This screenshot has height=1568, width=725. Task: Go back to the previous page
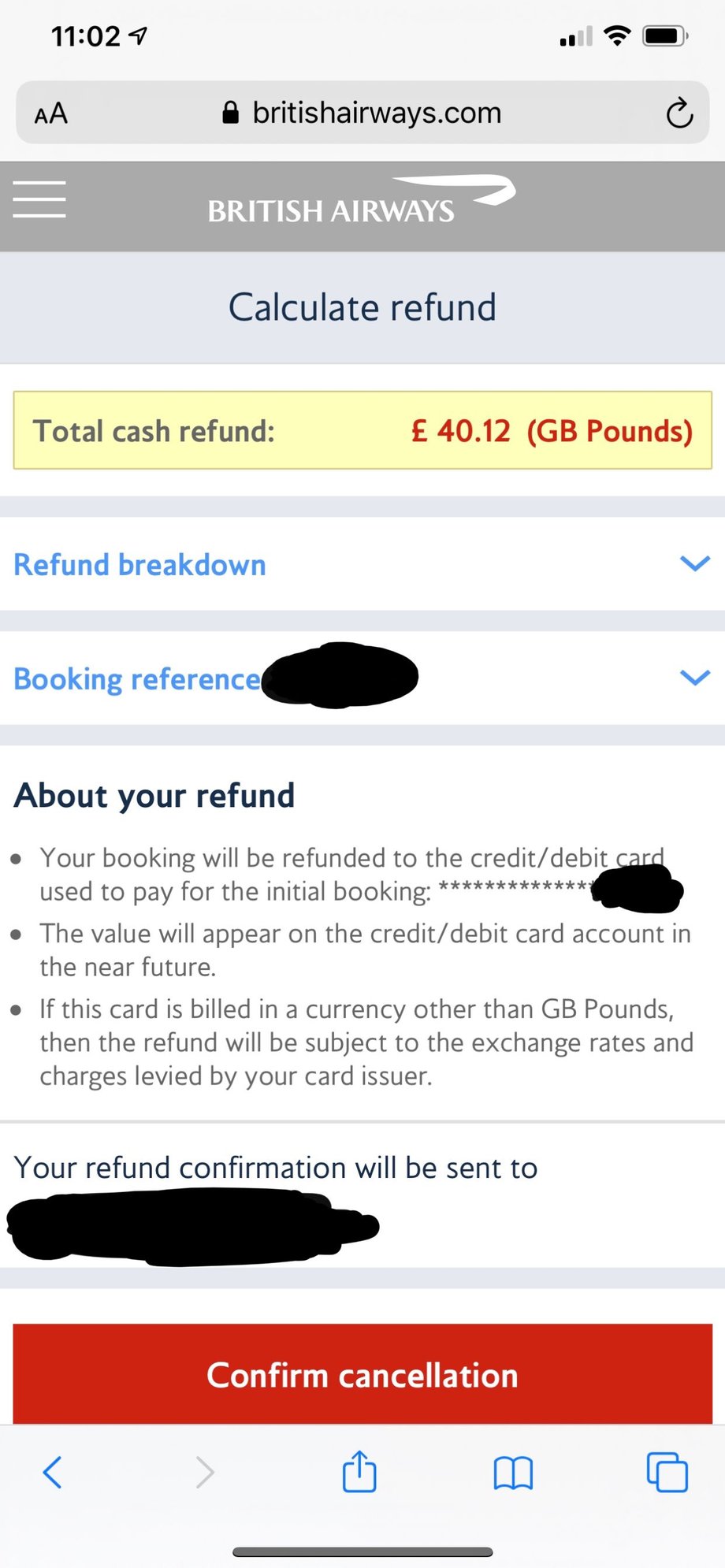(x=52, y=1472)
